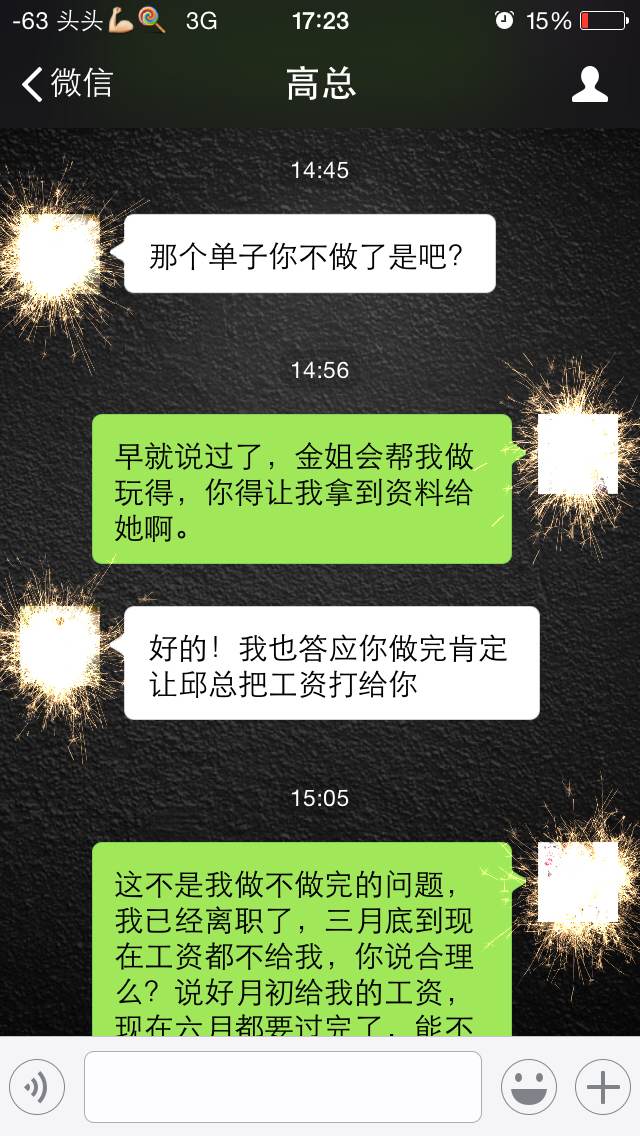Open my avatar beside 这不是我做不做完的问题 message
Image resolution: width=640 pixels, height=1136 pixels.
coord(578,882)
